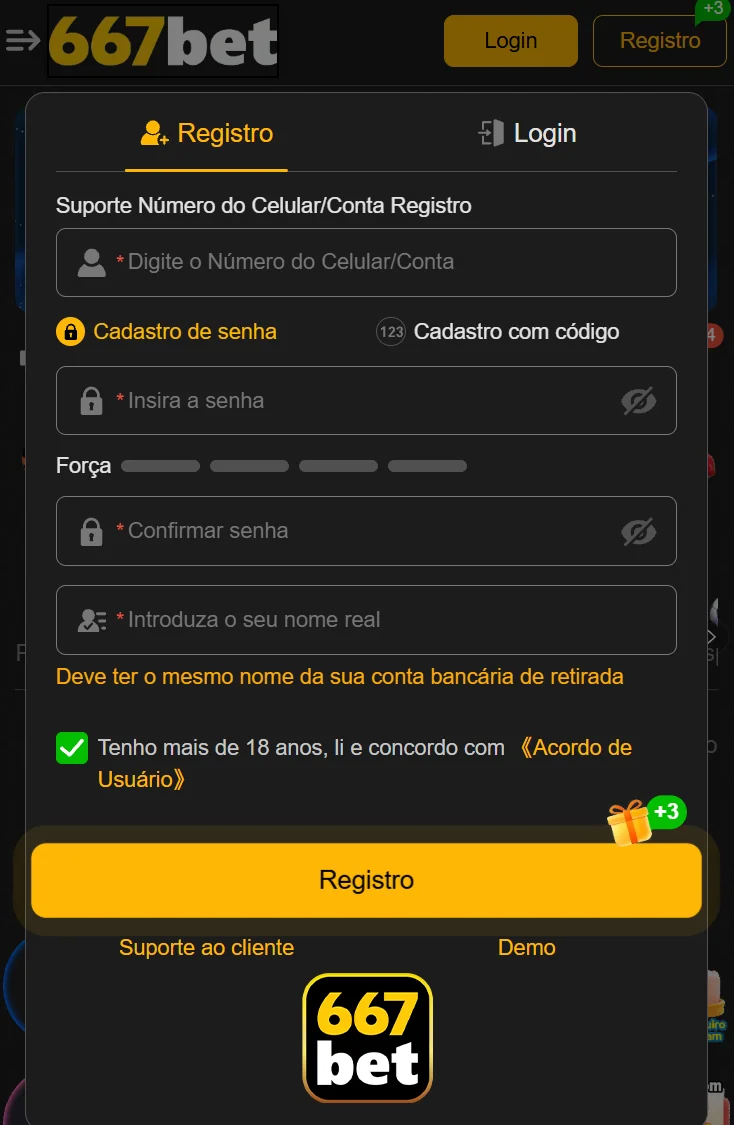Click the Número do Celular input field
The image size is (734, 1125).
[x=366, y=262]
